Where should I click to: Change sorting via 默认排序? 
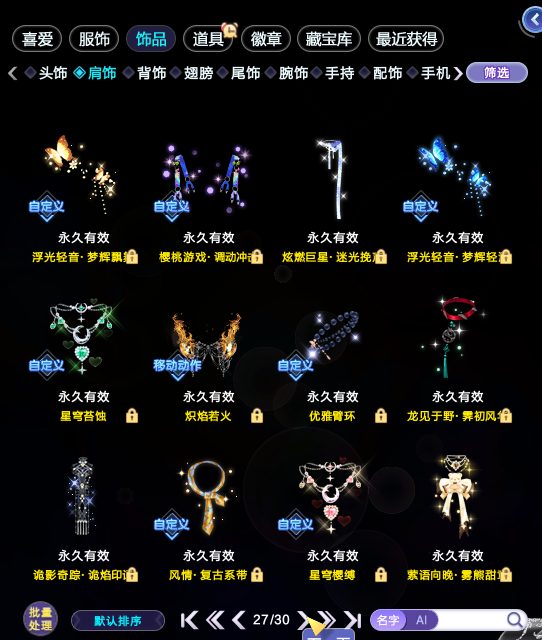118,621
